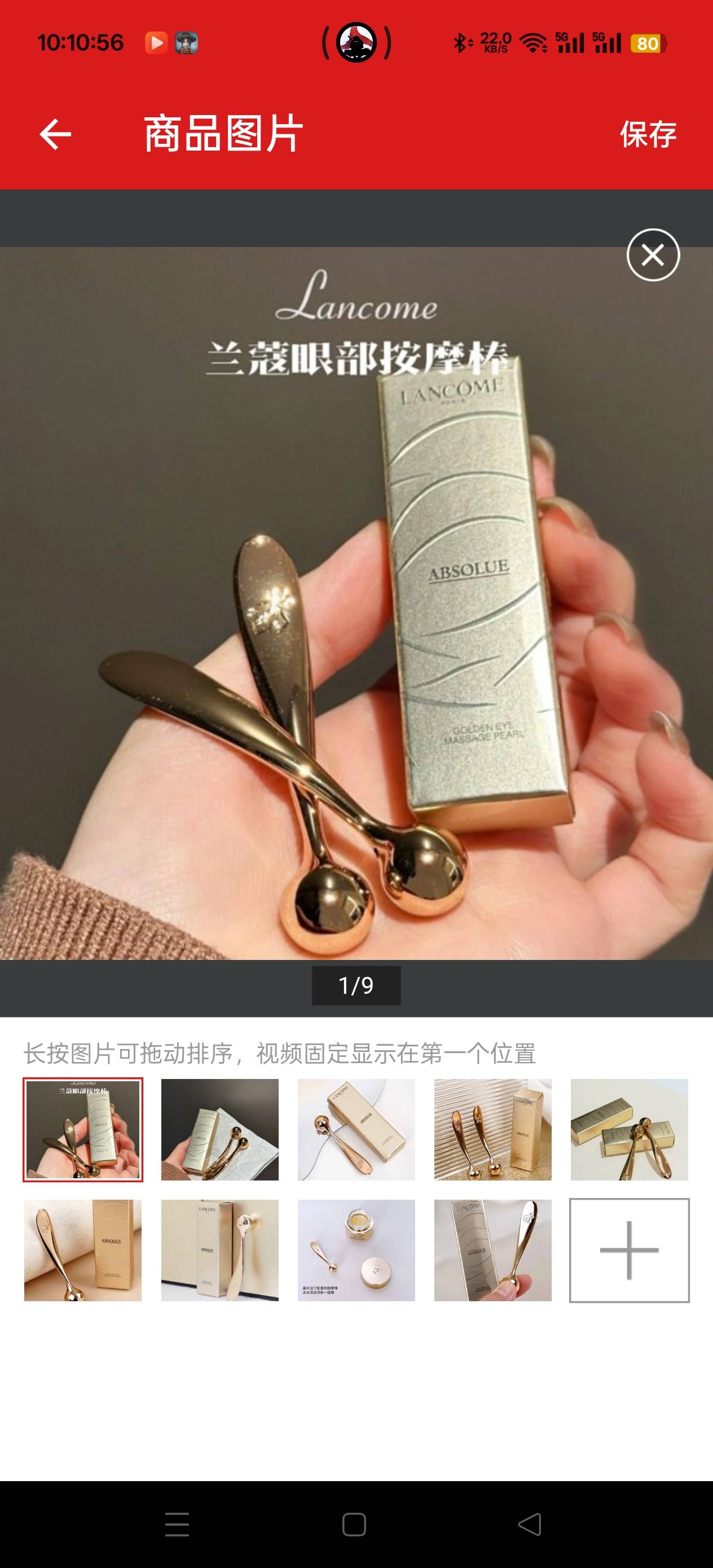Viewport: 713px width, 1568px height.
Task: Select the first thumbnail with the red border
Action: click(x=83, y=1129)
